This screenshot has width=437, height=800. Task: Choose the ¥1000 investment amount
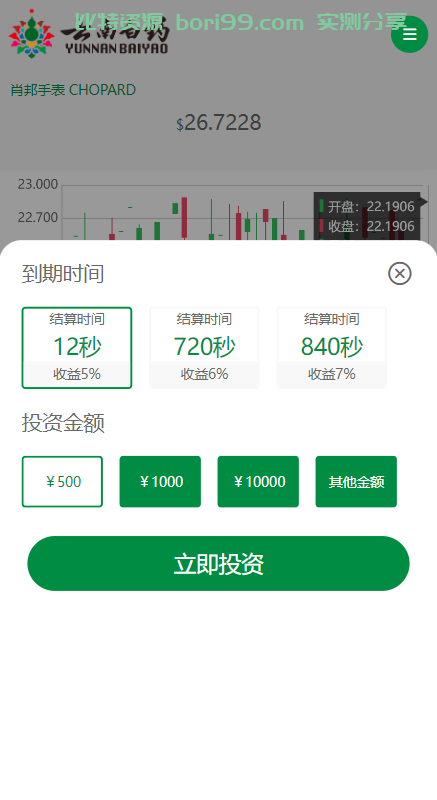click(x=160, y=482)
